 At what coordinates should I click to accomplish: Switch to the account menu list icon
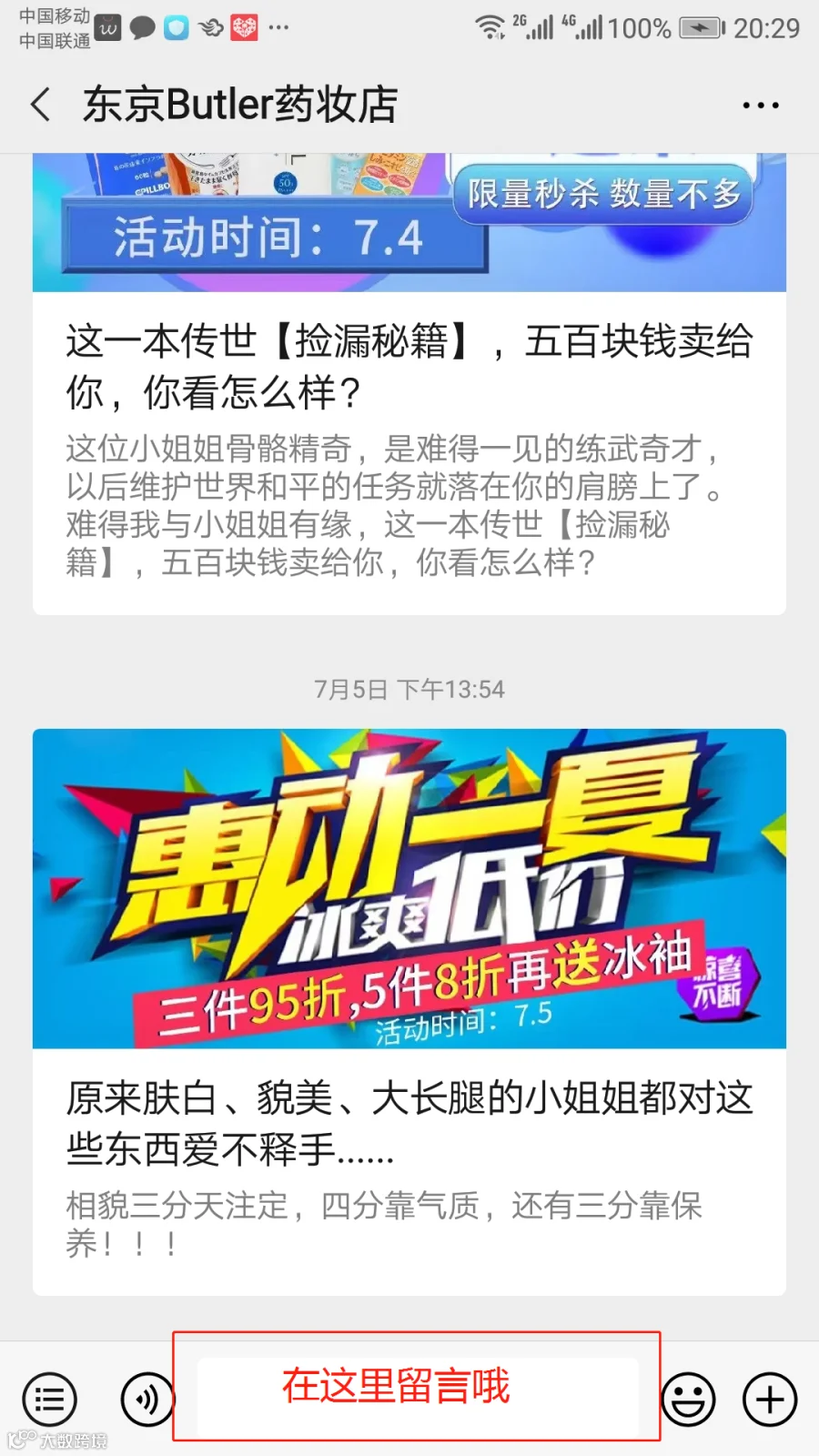tap(49, 1400)
